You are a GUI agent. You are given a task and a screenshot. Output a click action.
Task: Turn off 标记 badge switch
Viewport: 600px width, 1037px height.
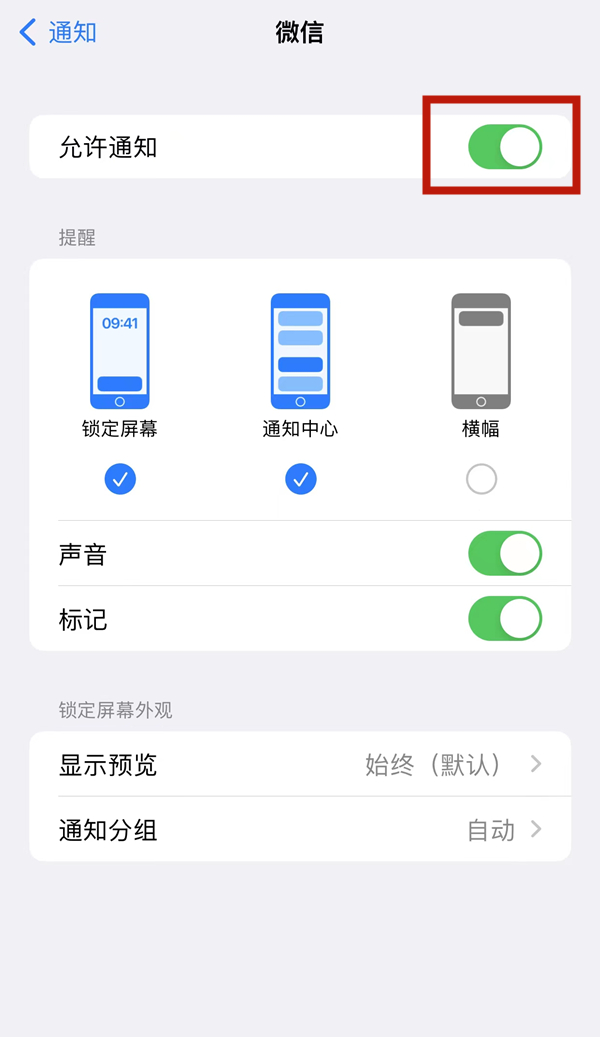(x=504, y=619)
